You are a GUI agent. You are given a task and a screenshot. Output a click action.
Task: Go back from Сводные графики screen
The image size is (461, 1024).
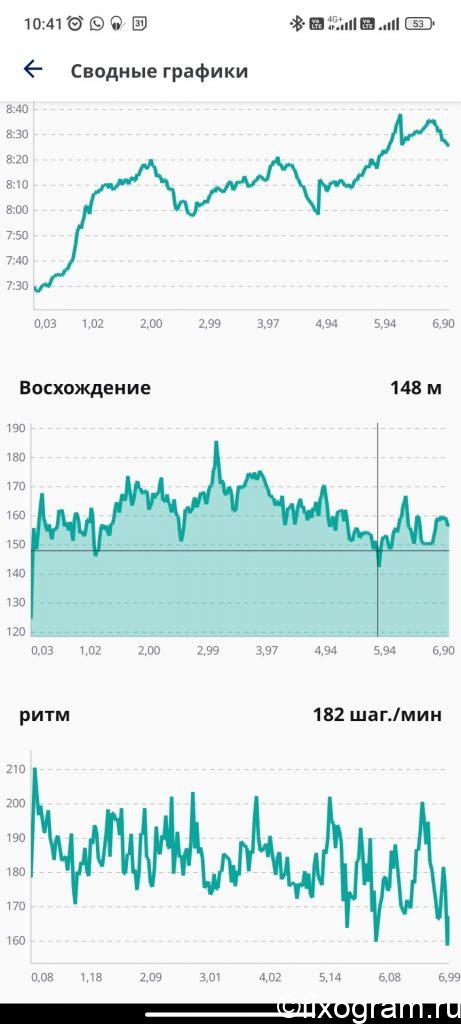pos(33,69)
